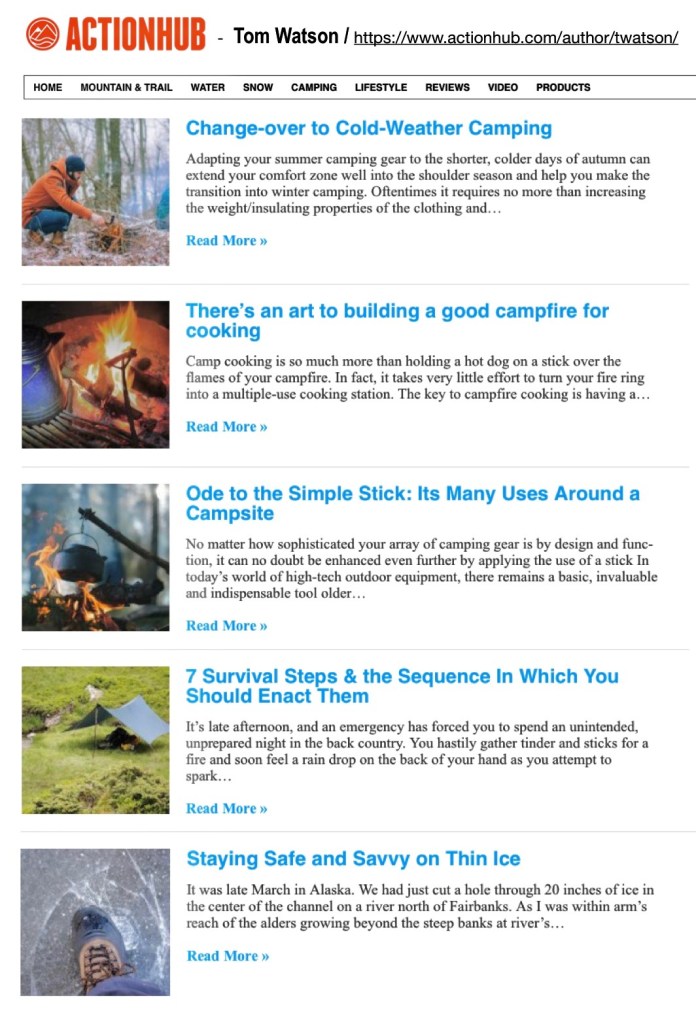
Task: Open Staying Safe and Savvy on Thin Ice
Action: (353, 859)
